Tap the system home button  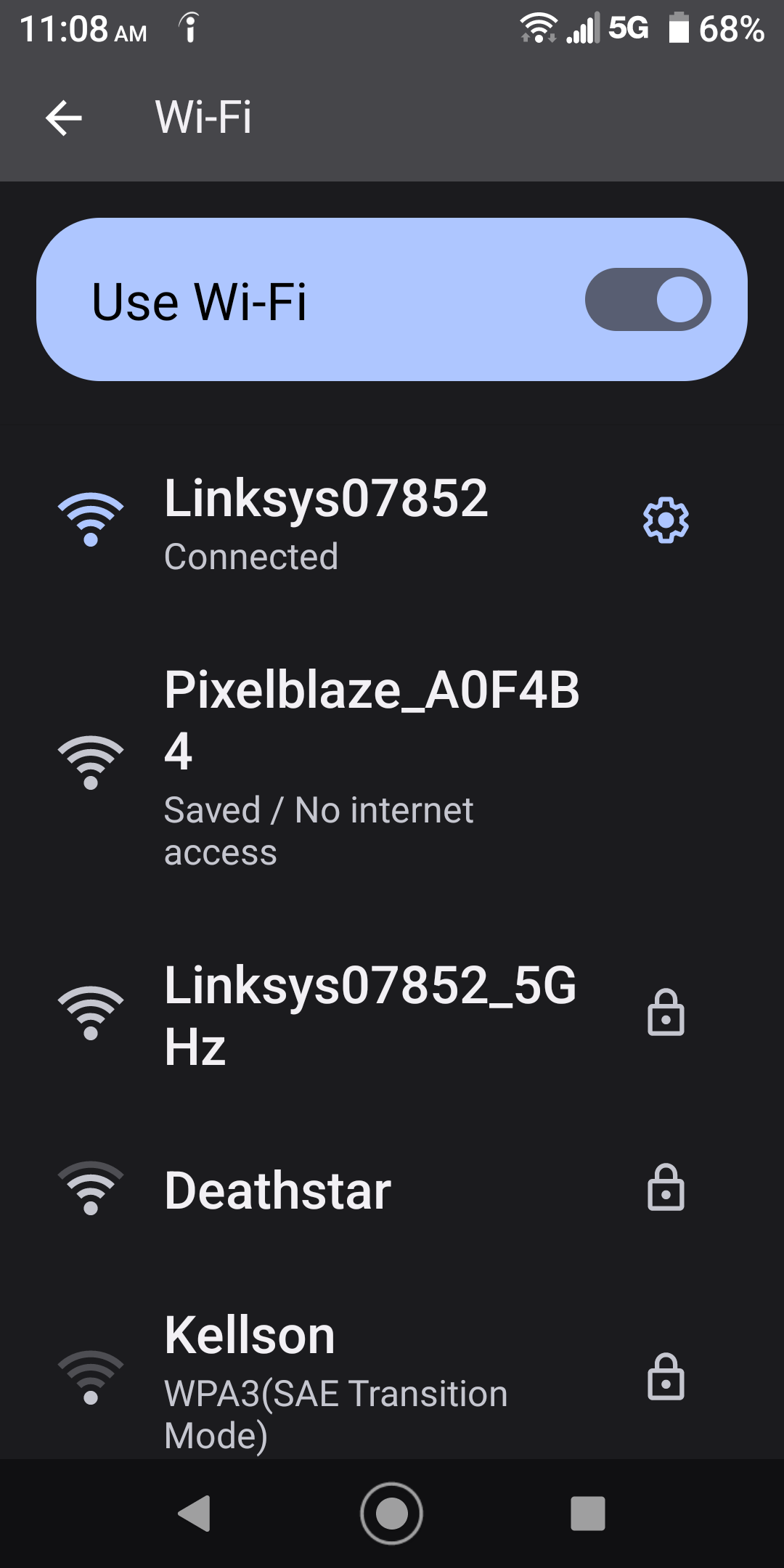(391, 1514)
